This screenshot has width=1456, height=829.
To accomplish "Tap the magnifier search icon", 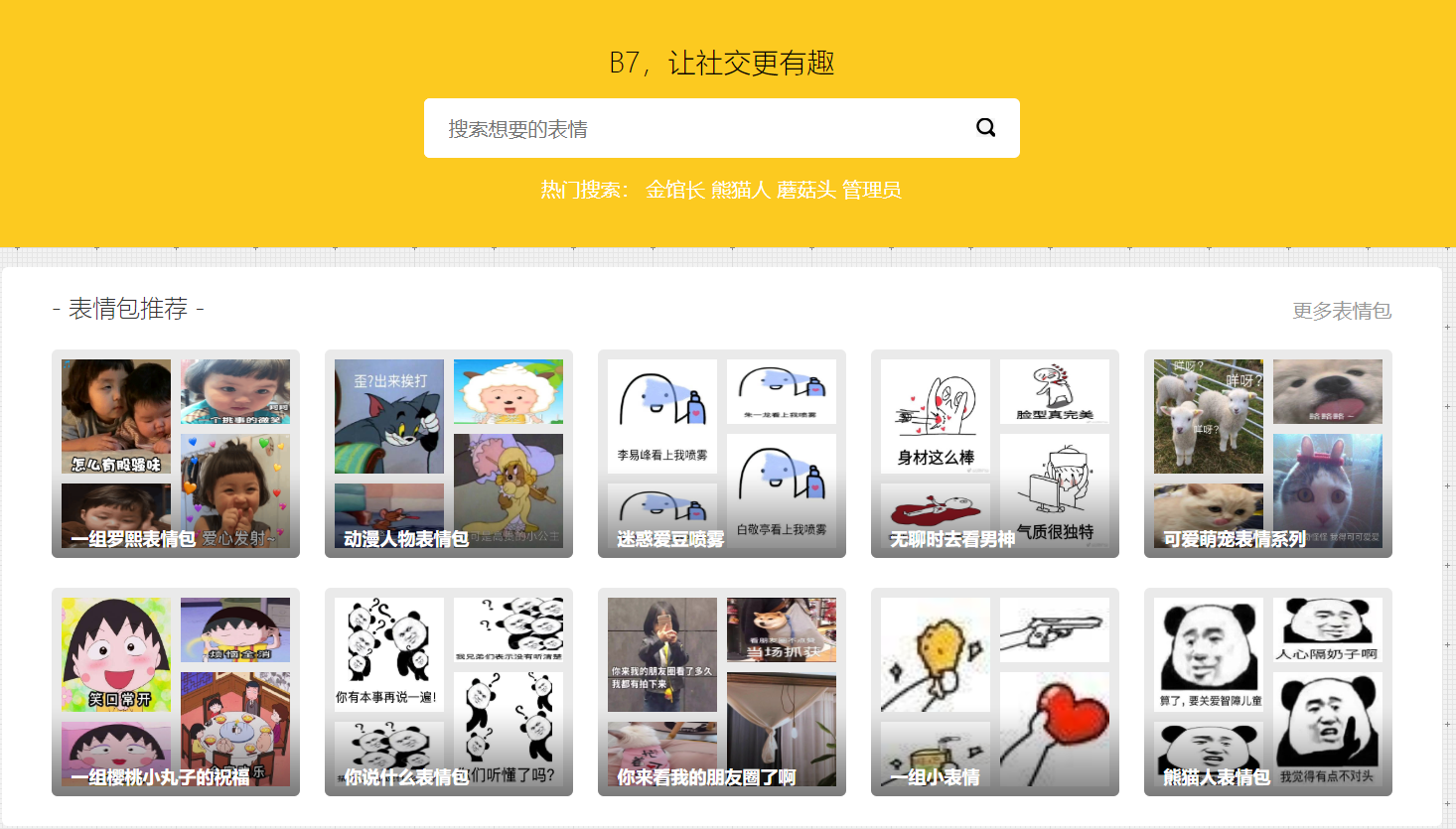I will click(x=985, y=128).
